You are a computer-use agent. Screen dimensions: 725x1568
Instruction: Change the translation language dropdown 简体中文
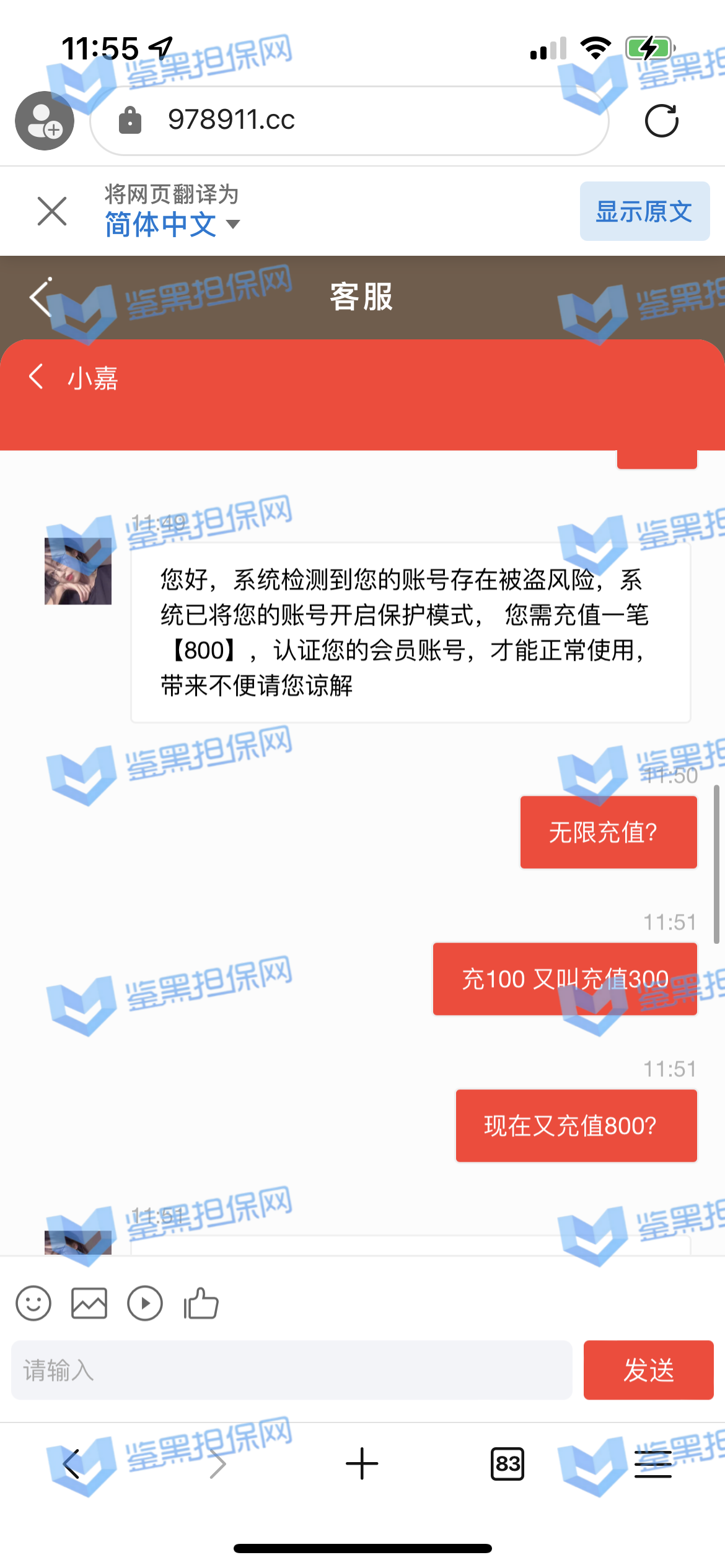coord(172,224)
